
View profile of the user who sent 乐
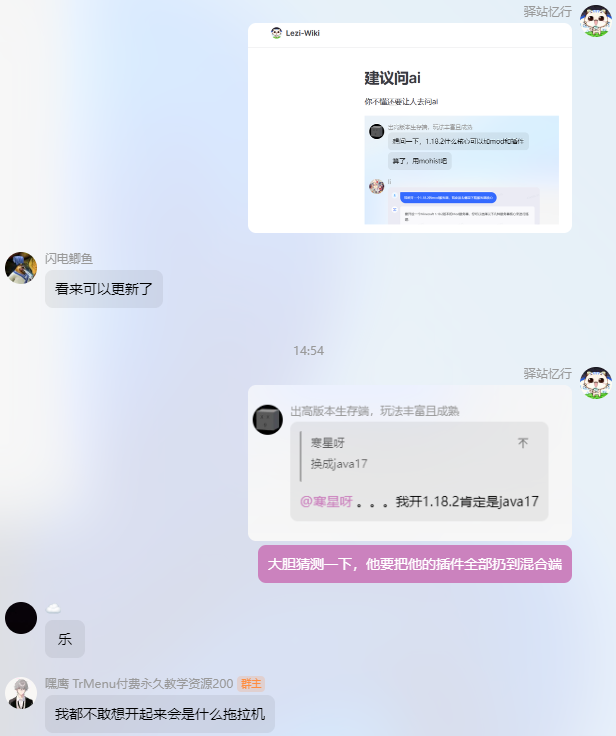click(x=21, y=617)
